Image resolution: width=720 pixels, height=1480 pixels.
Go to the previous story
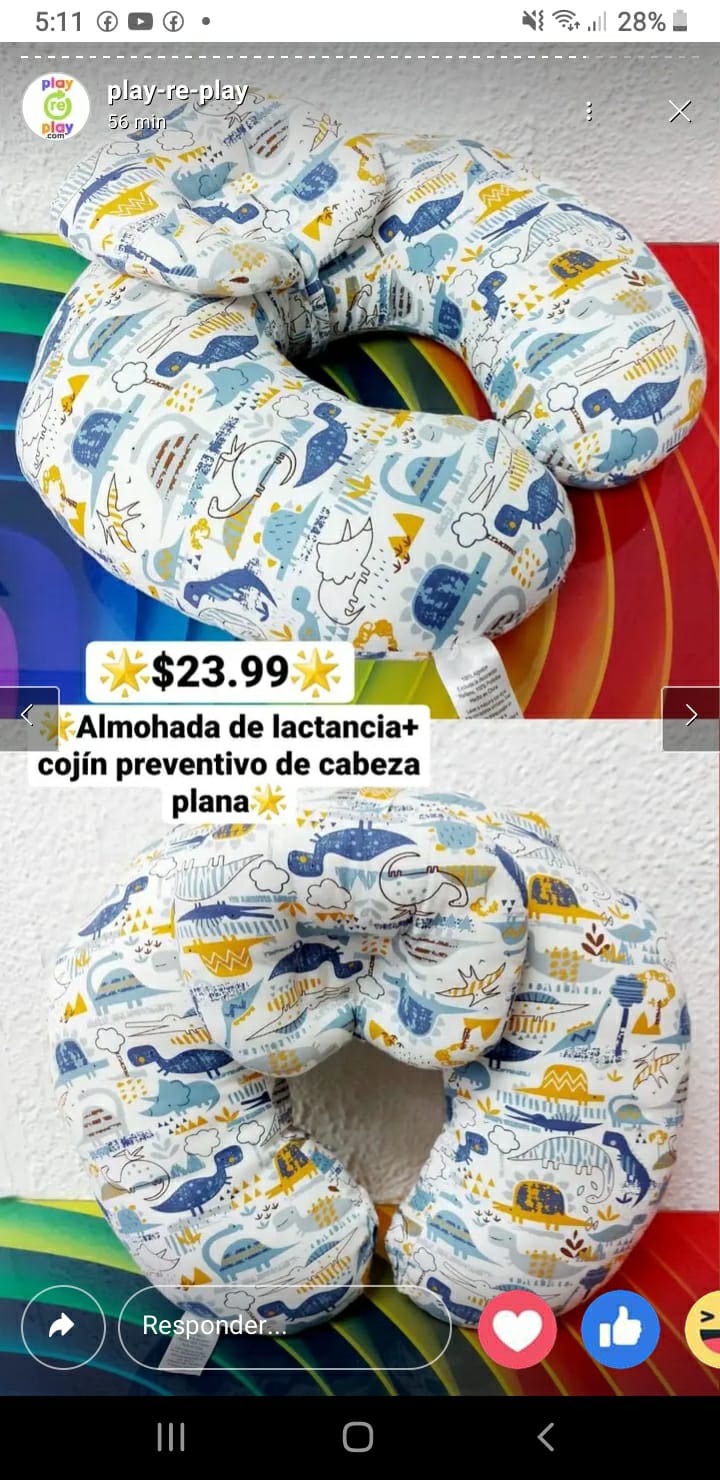28,716
